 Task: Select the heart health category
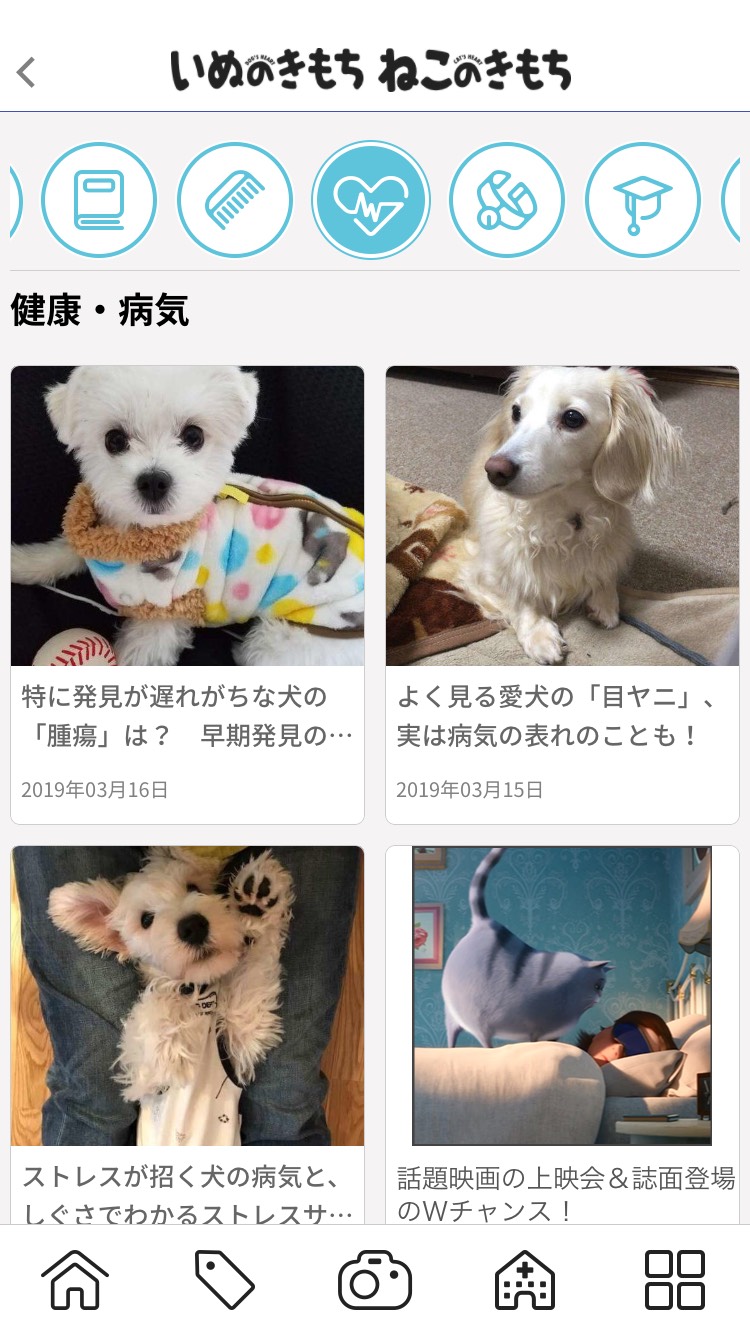click(x=371, y=200)
